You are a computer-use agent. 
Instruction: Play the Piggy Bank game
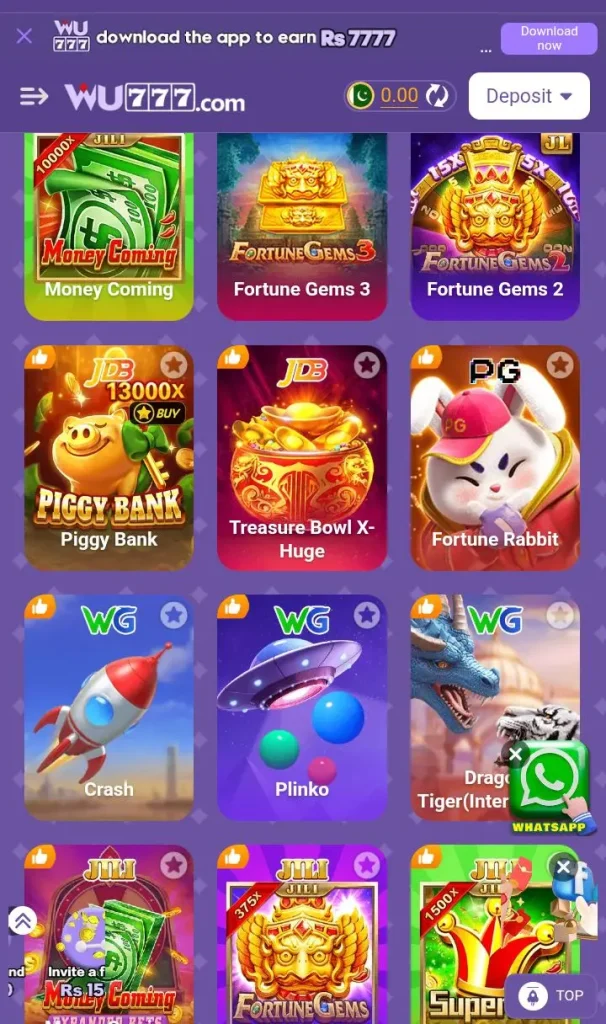point(109,457)
